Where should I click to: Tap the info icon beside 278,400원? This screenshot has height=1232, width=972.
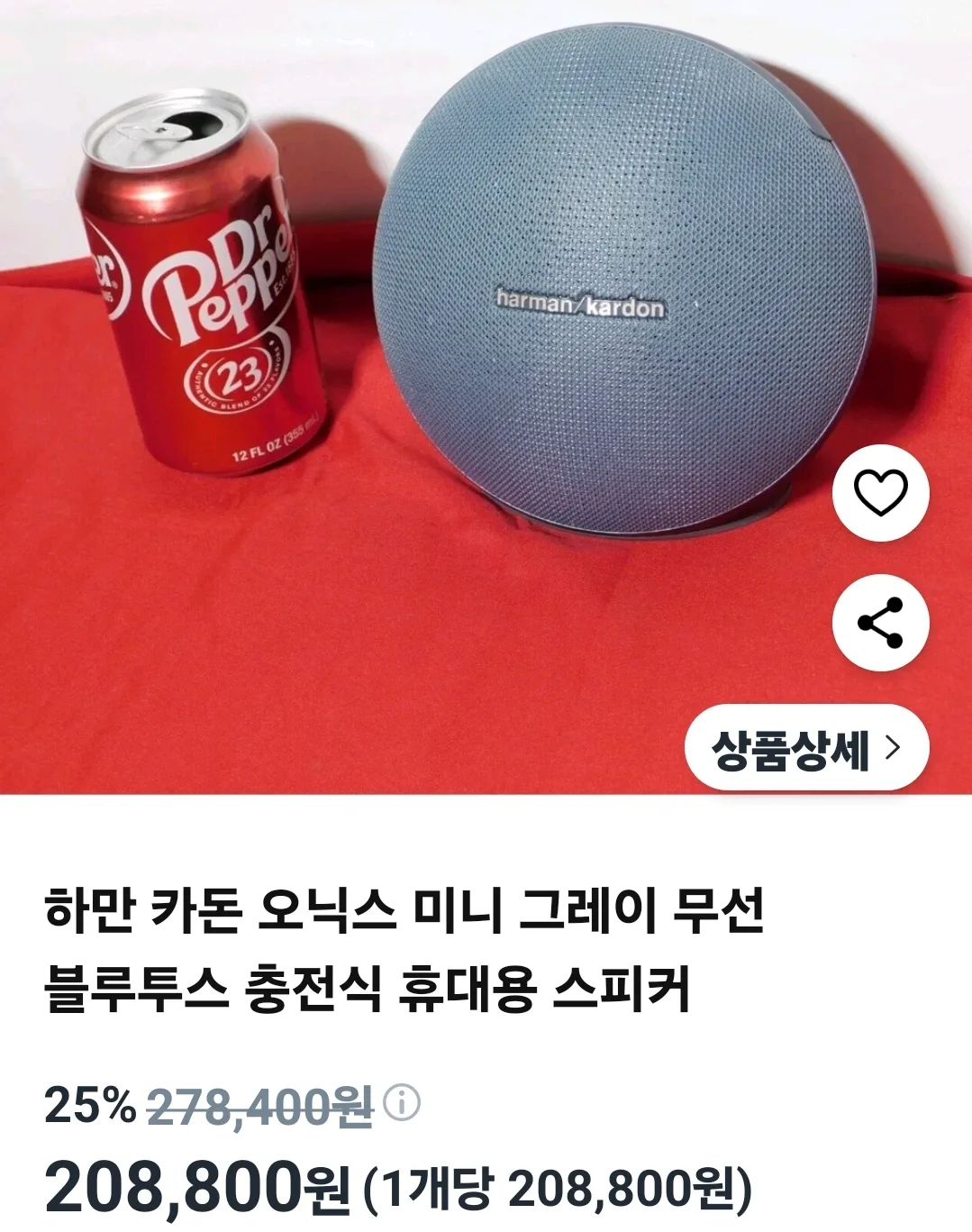pos(402,1102)
